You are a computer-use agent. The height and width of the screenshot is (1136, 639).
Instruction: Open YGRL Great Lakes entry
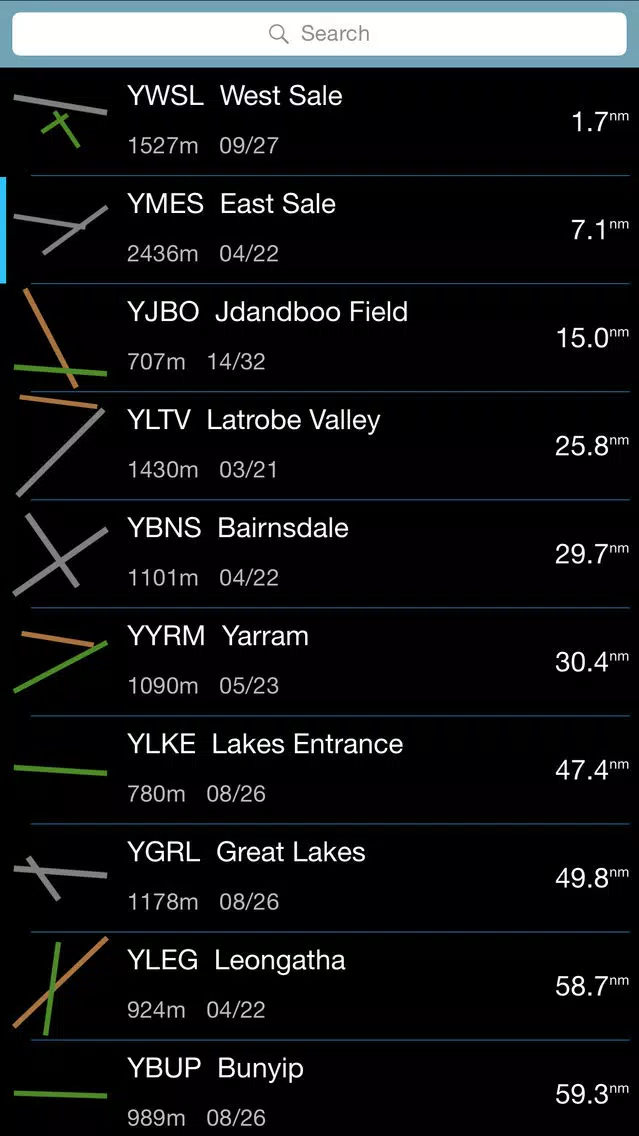click(x=320, y=877)
